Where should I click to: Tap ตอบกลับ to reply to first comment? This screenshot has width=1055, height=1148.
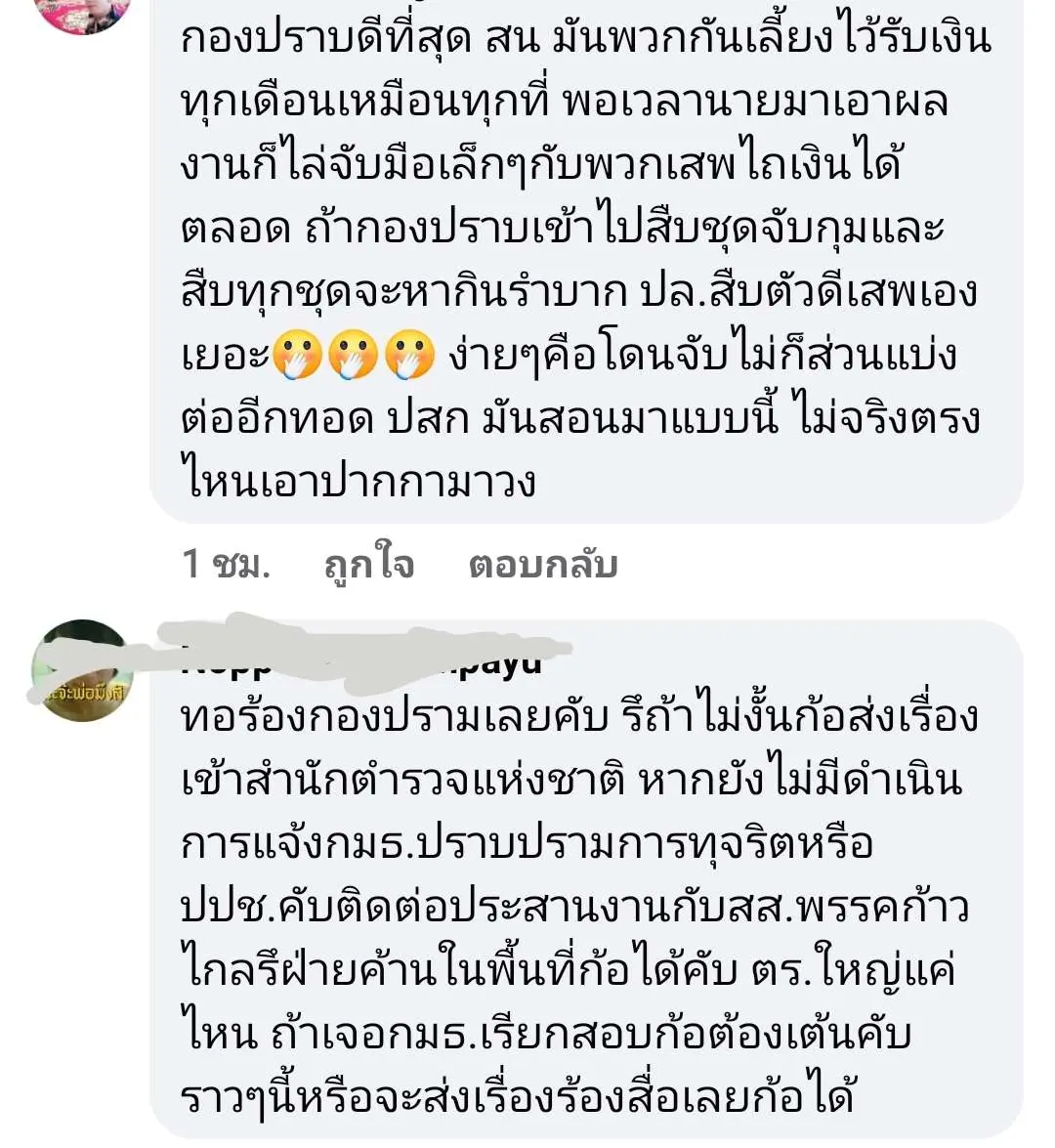pyautogui.click(x=543, y=565)
